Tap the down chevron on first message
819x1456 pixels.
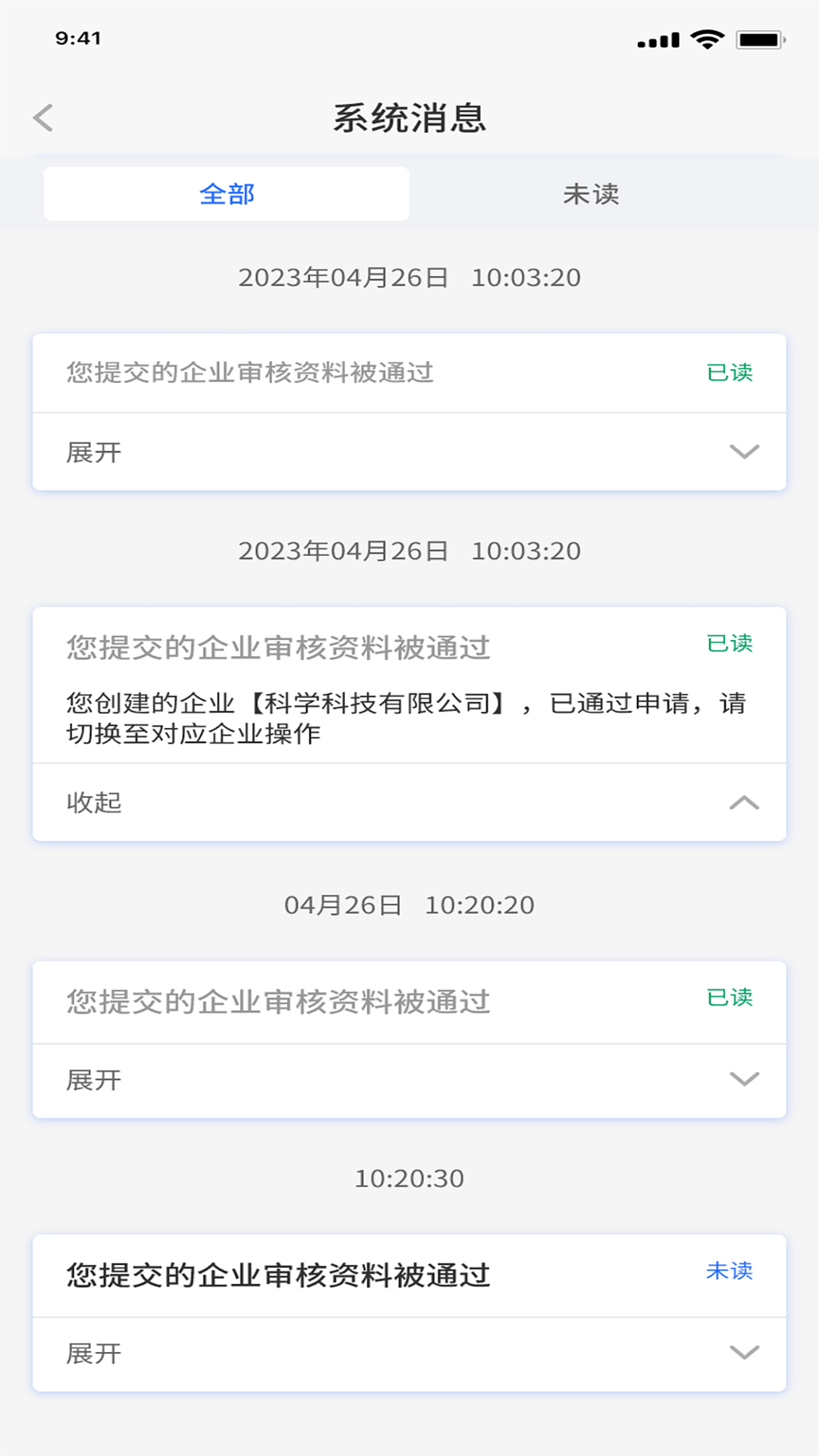(x=745, y=453)
